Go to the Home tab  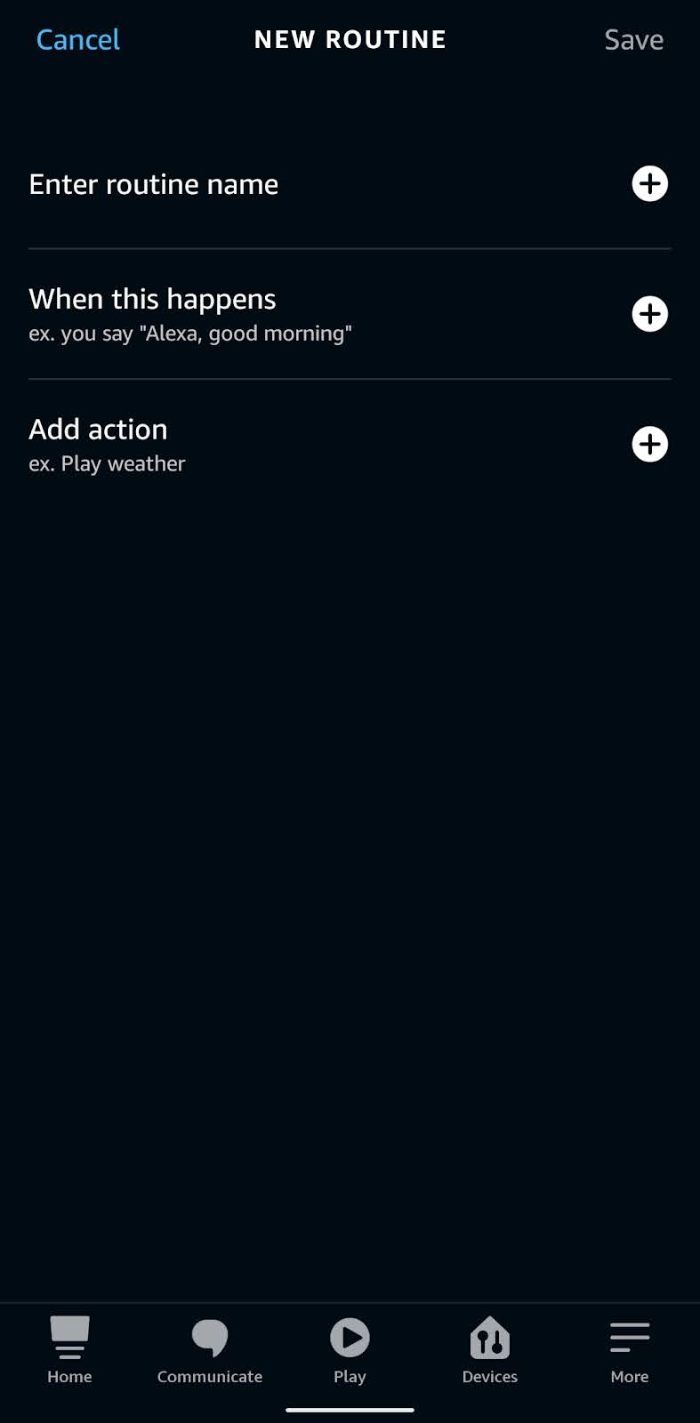point(70,1350)
